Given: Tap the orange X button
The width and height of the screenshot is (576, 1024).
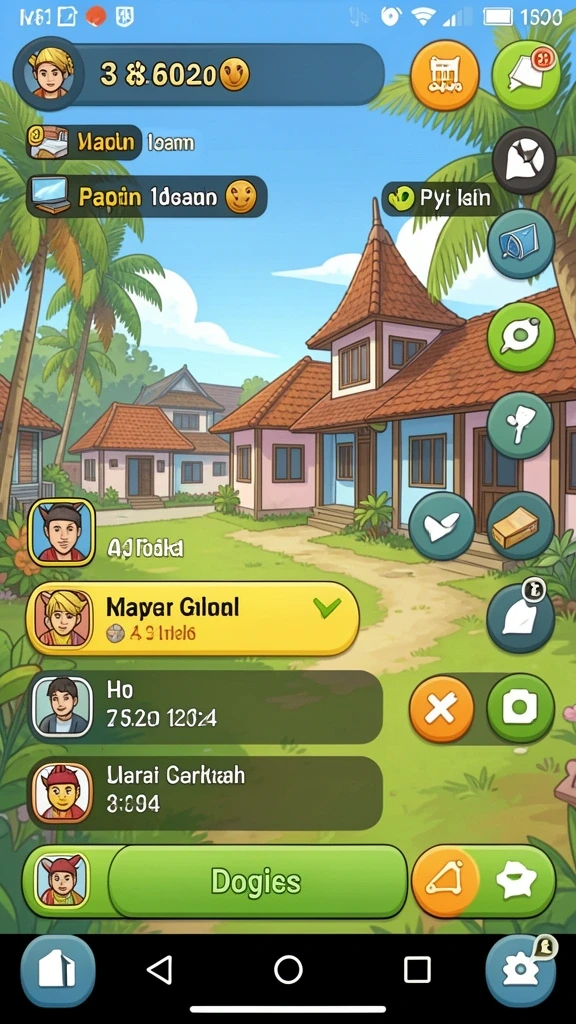Looking at the screenshot, I should [442, 709].
